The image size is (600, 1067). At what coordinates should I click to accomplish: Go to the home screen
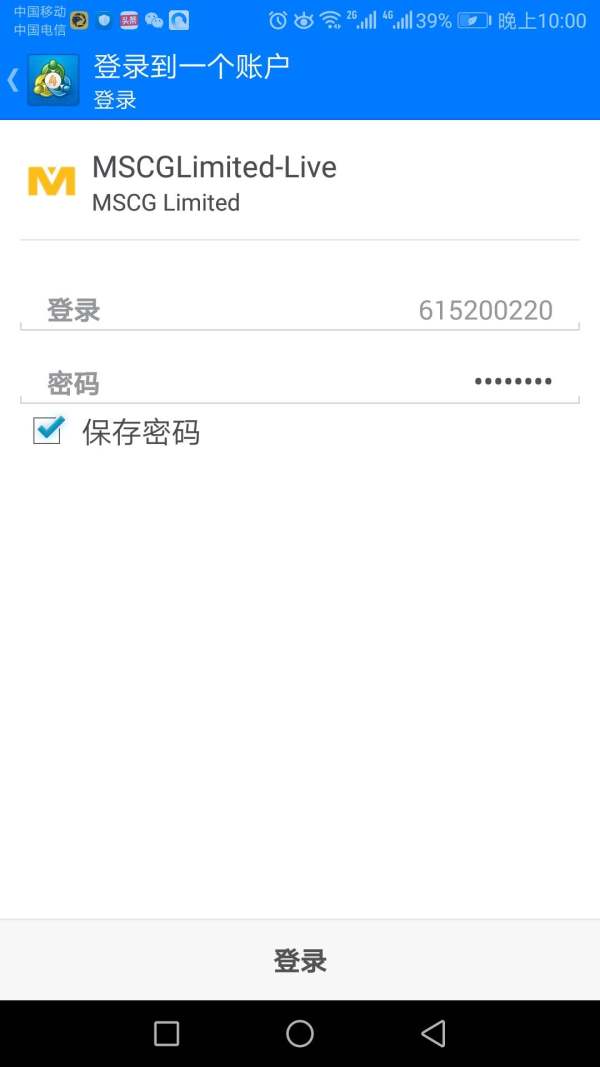pyautogui.click(x=300, y=1033)
